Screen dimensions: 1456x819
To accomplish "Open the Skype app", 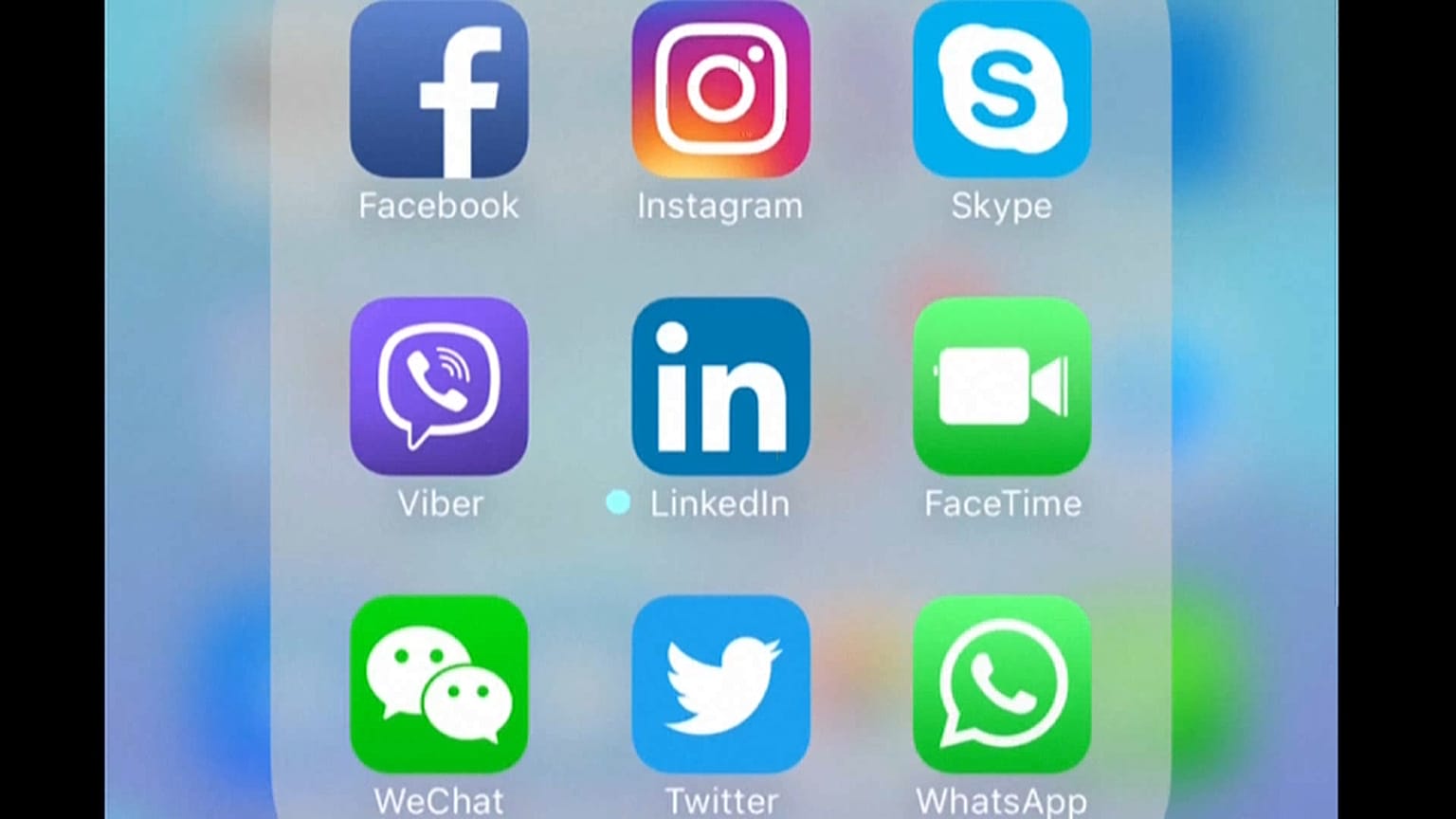I will [1002, 90].
